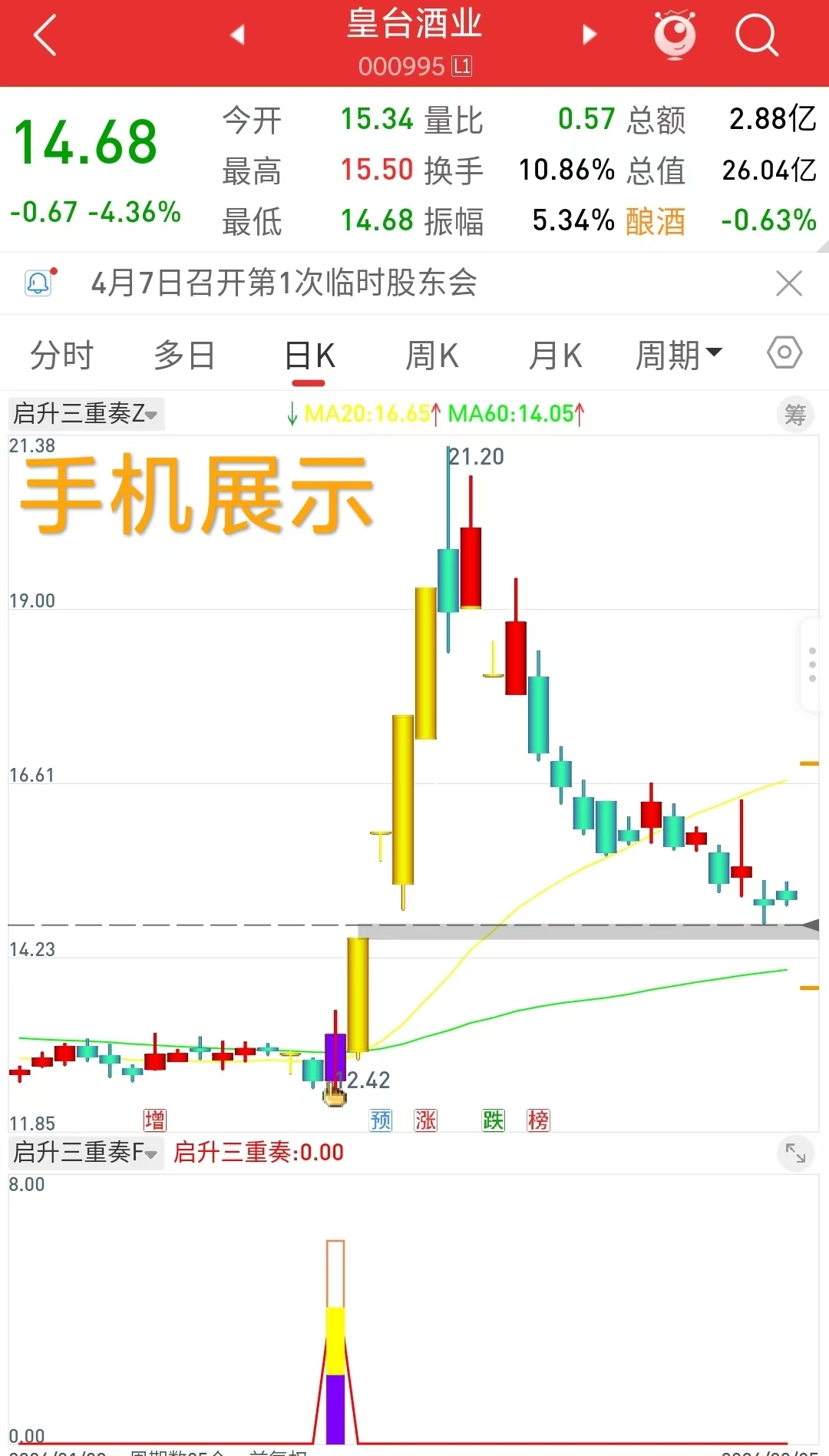Select the 日K chart tab
The height and width of the screenshot is (1456, 829).
click(x=309, y=356)
